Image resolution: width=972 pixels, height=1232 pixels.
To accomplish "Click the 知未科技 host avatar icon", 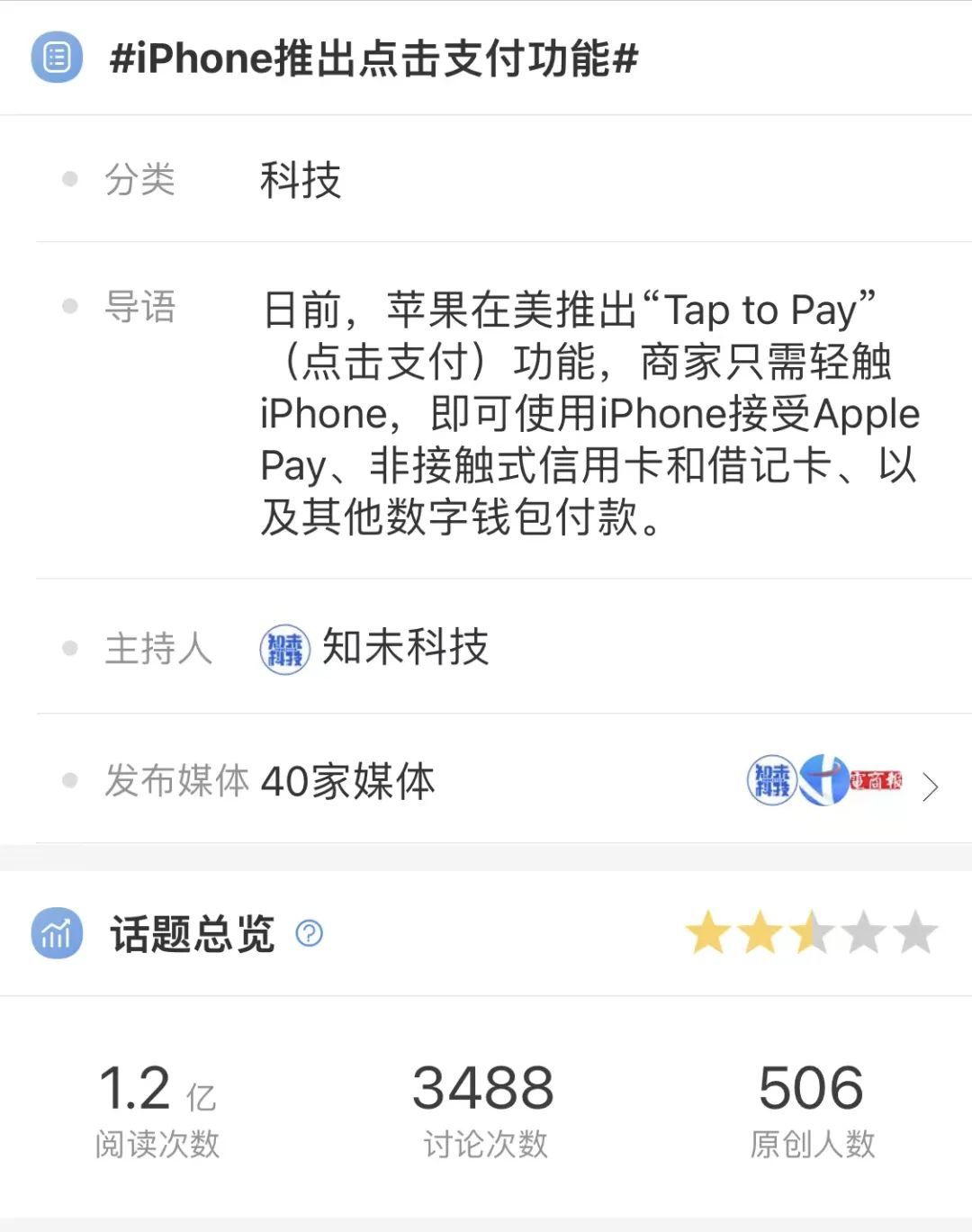I will click(x=282, y=647).
